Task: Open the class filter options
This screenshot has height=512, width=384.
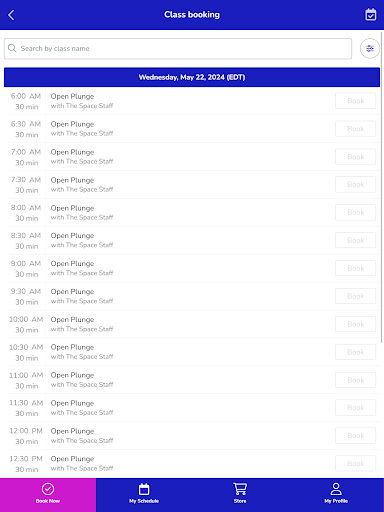Action: point(370,49)
